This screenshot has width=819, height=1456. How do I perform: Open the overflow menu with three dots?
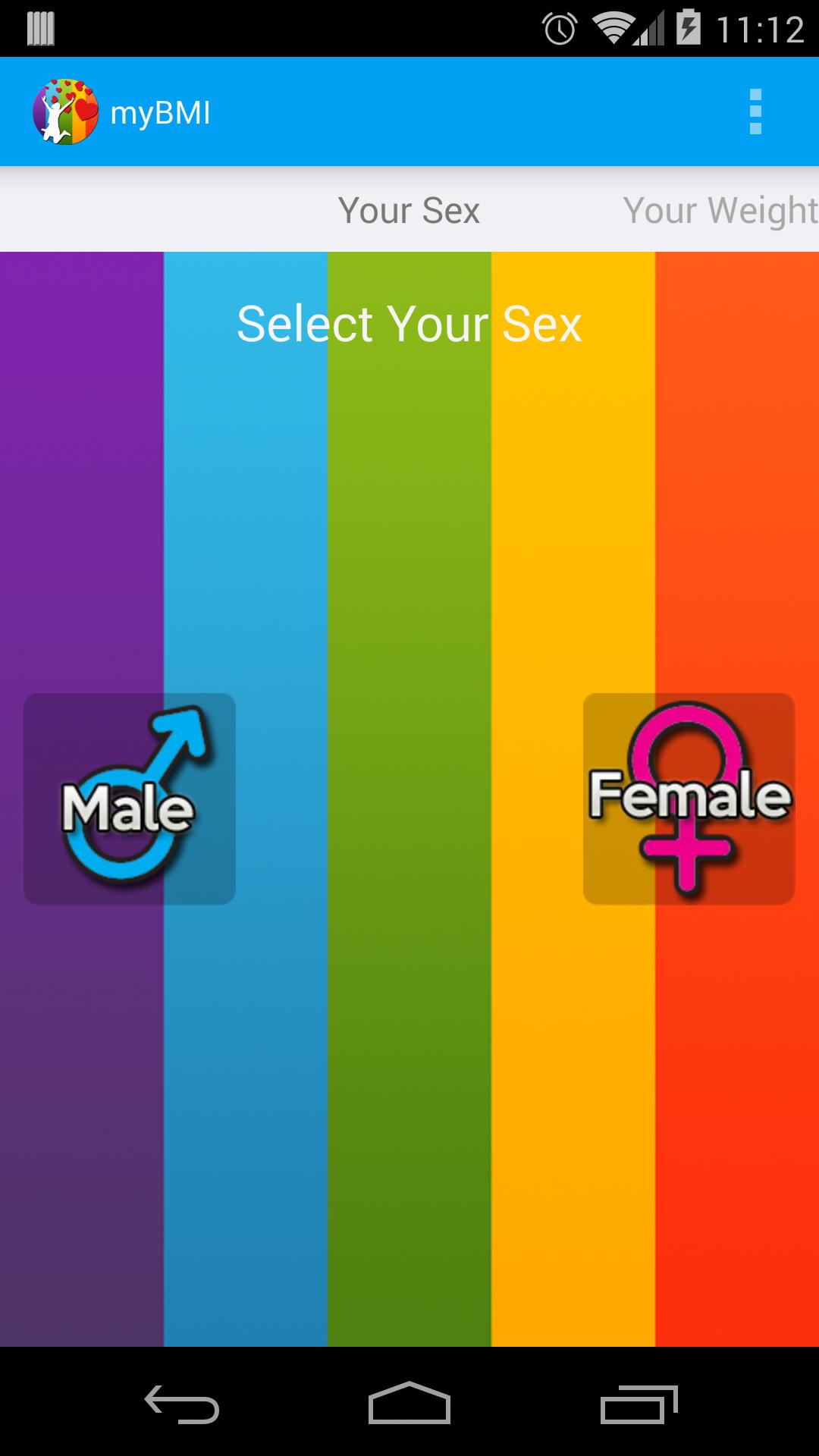click(x=755, y=111)
